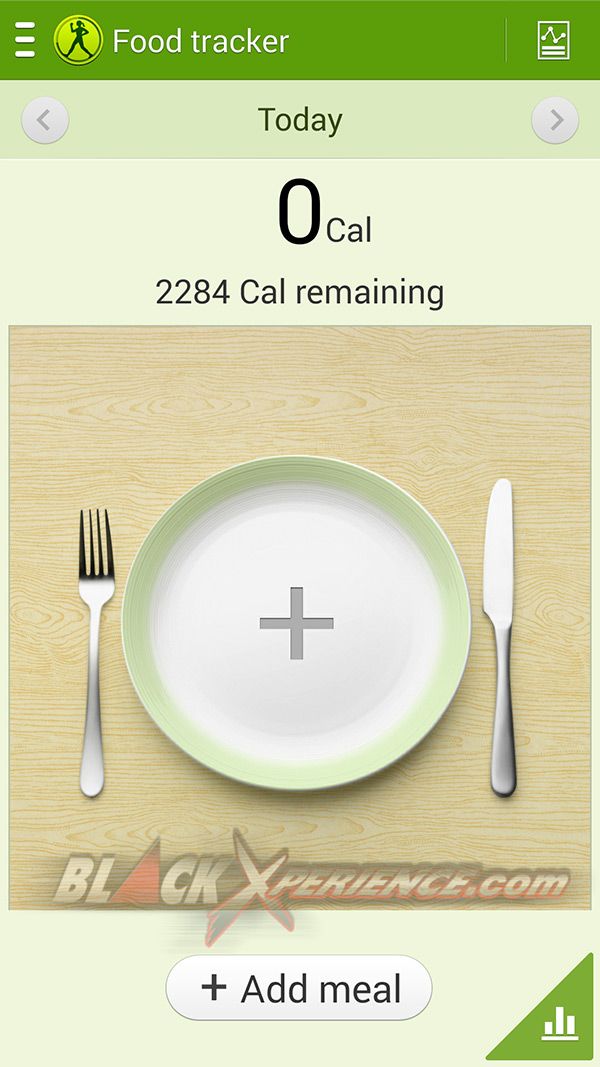
Task: Tap the plus sign on the plate
Action: click(296, 623)
